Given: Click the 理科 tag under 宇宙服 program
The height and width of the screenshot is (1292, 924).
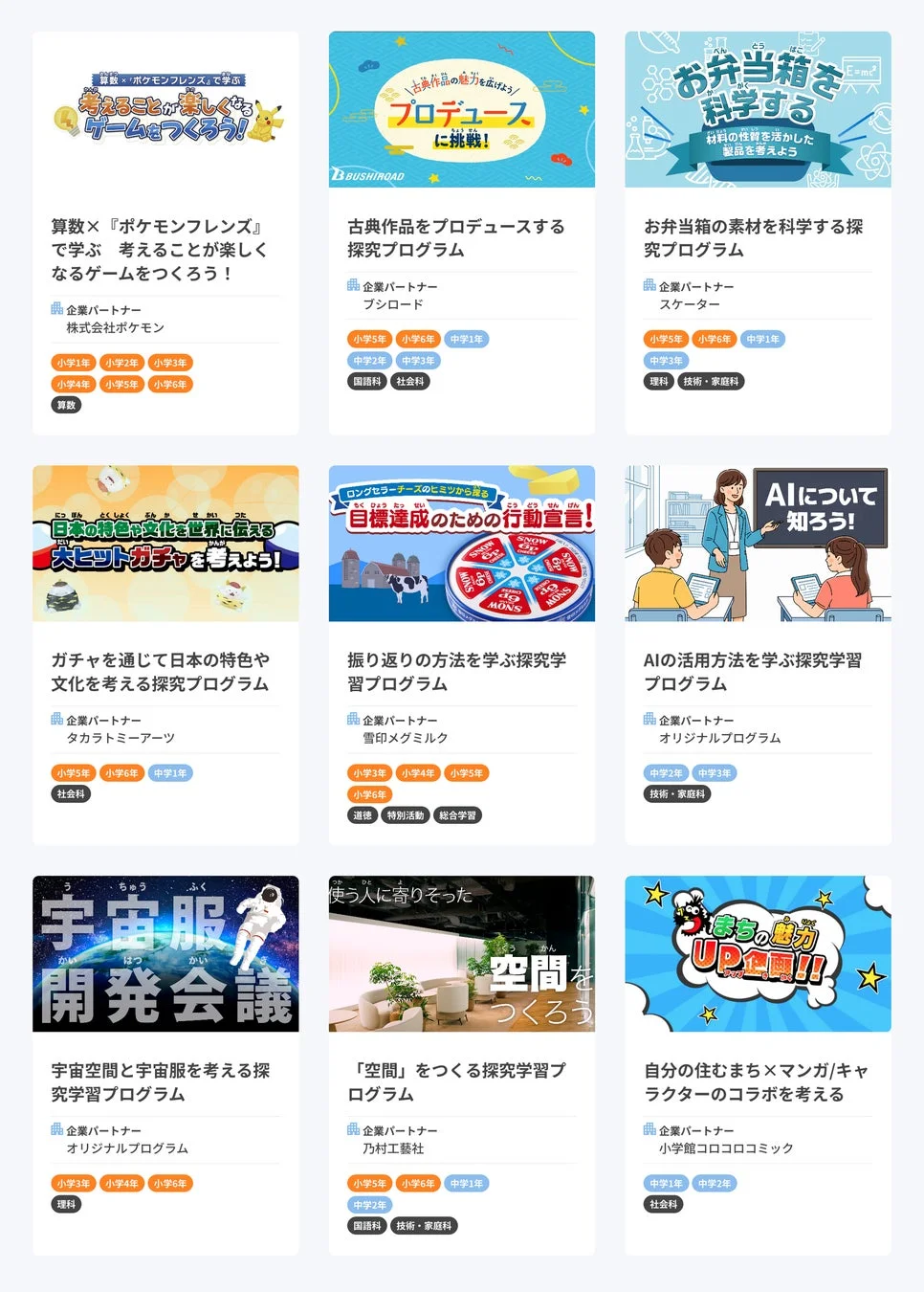Looking at the screenshot, I should (66, 1204).
